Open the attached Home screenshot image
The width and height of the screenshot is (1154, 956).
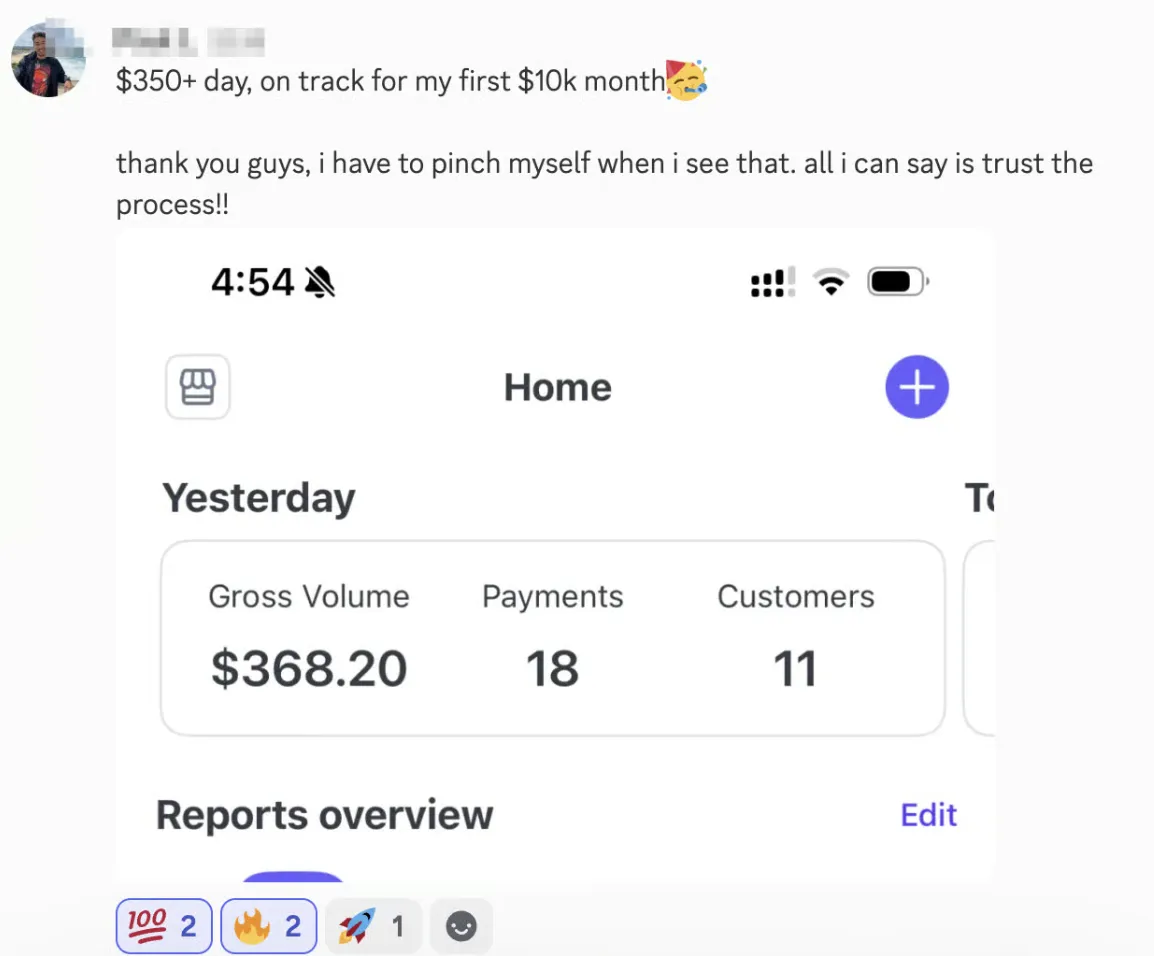[555, 555]
